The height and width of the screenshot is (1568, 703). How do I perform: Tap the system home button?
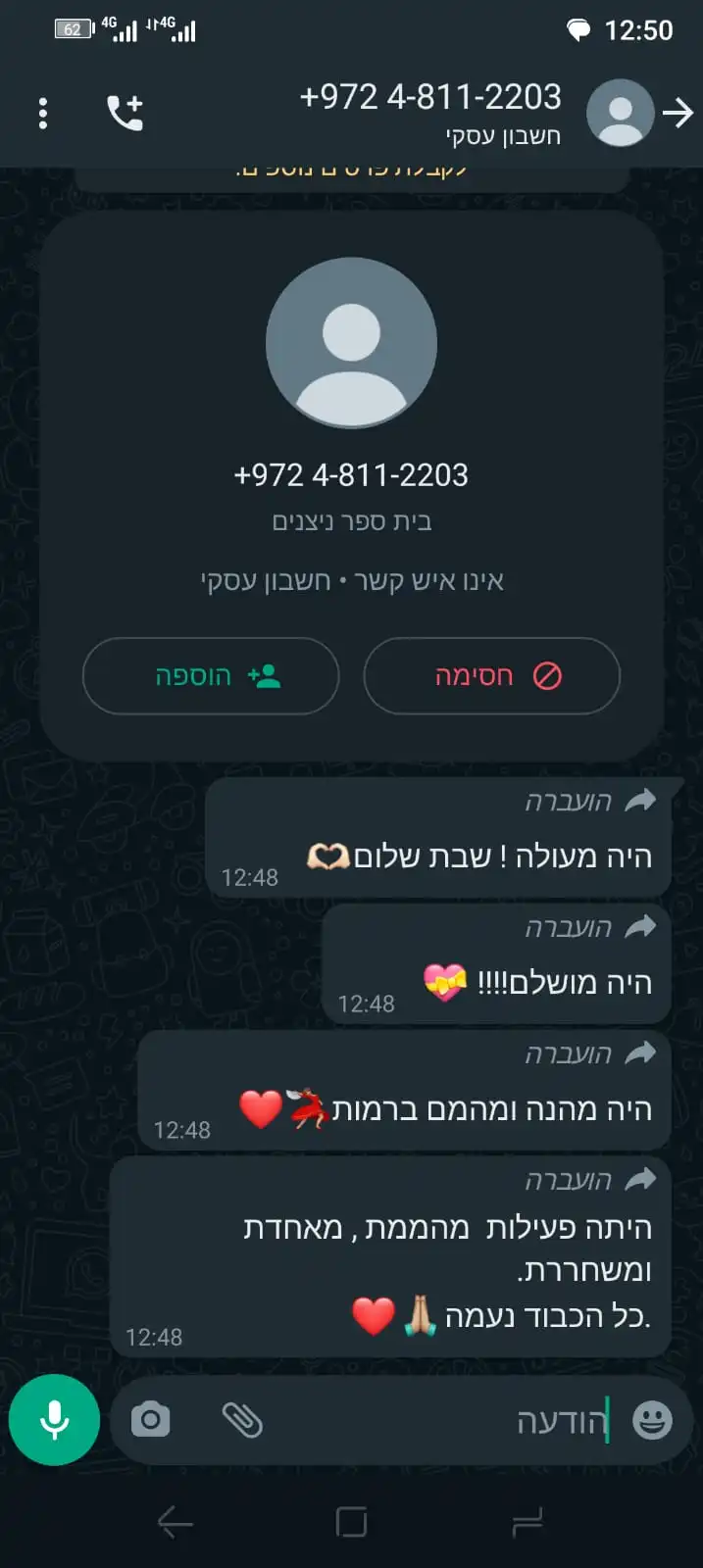coord(351,1522)
